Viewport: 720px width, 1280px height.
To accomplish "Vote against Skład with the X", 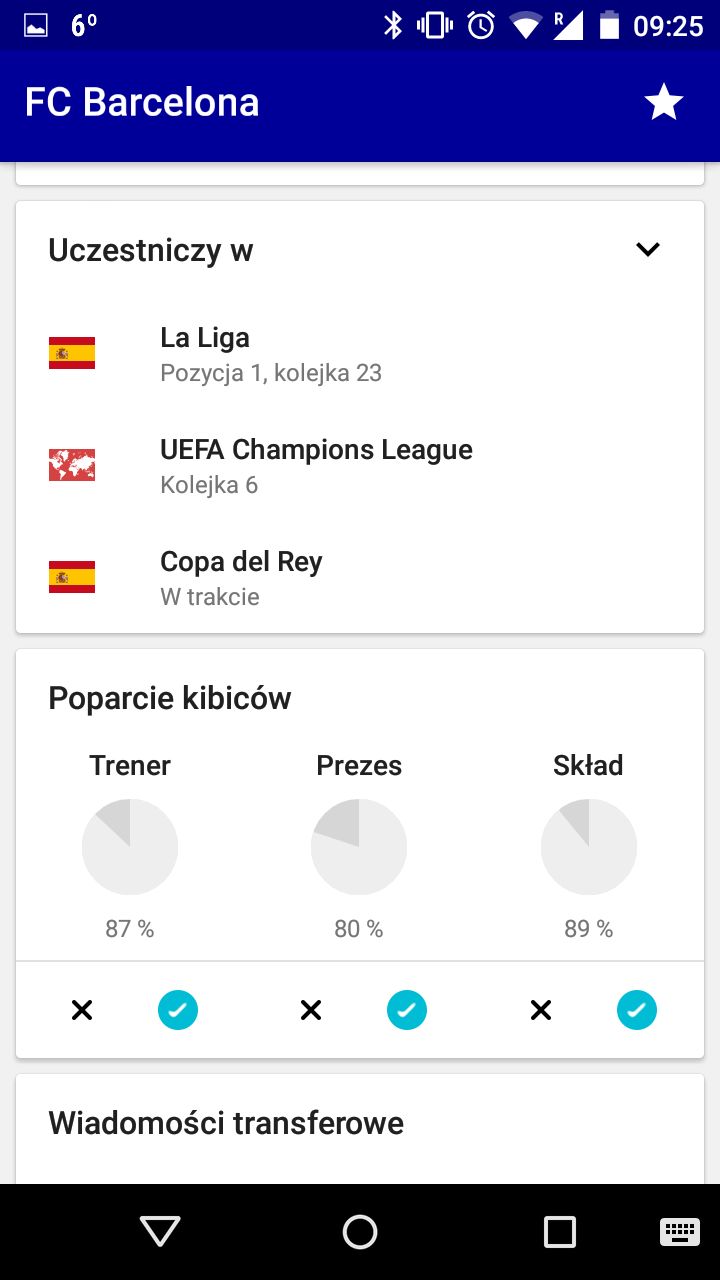I will coord(541,1010).
